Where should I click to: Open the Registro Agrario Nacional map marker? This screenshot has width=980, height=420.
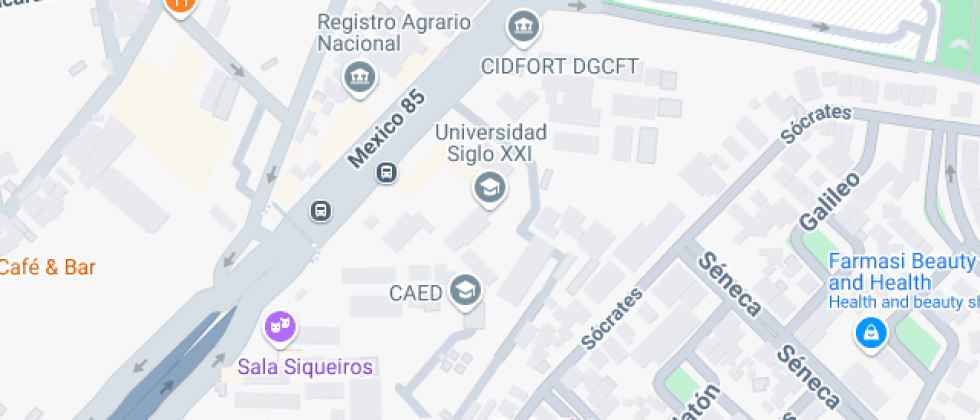coord(359,77)
